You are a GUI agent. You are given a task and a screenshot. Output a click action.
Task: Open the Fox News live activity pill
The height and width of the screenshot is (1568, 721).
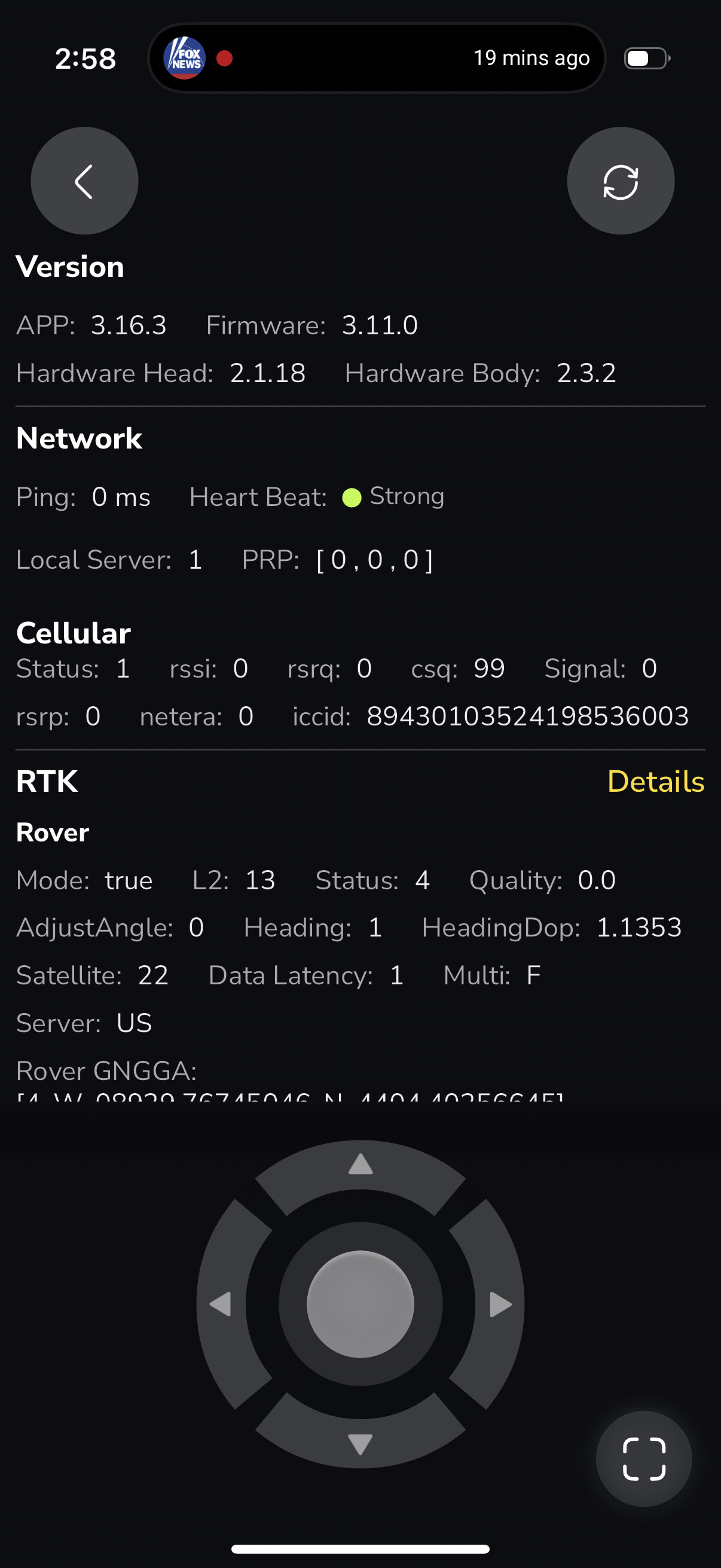click(377, 59)
